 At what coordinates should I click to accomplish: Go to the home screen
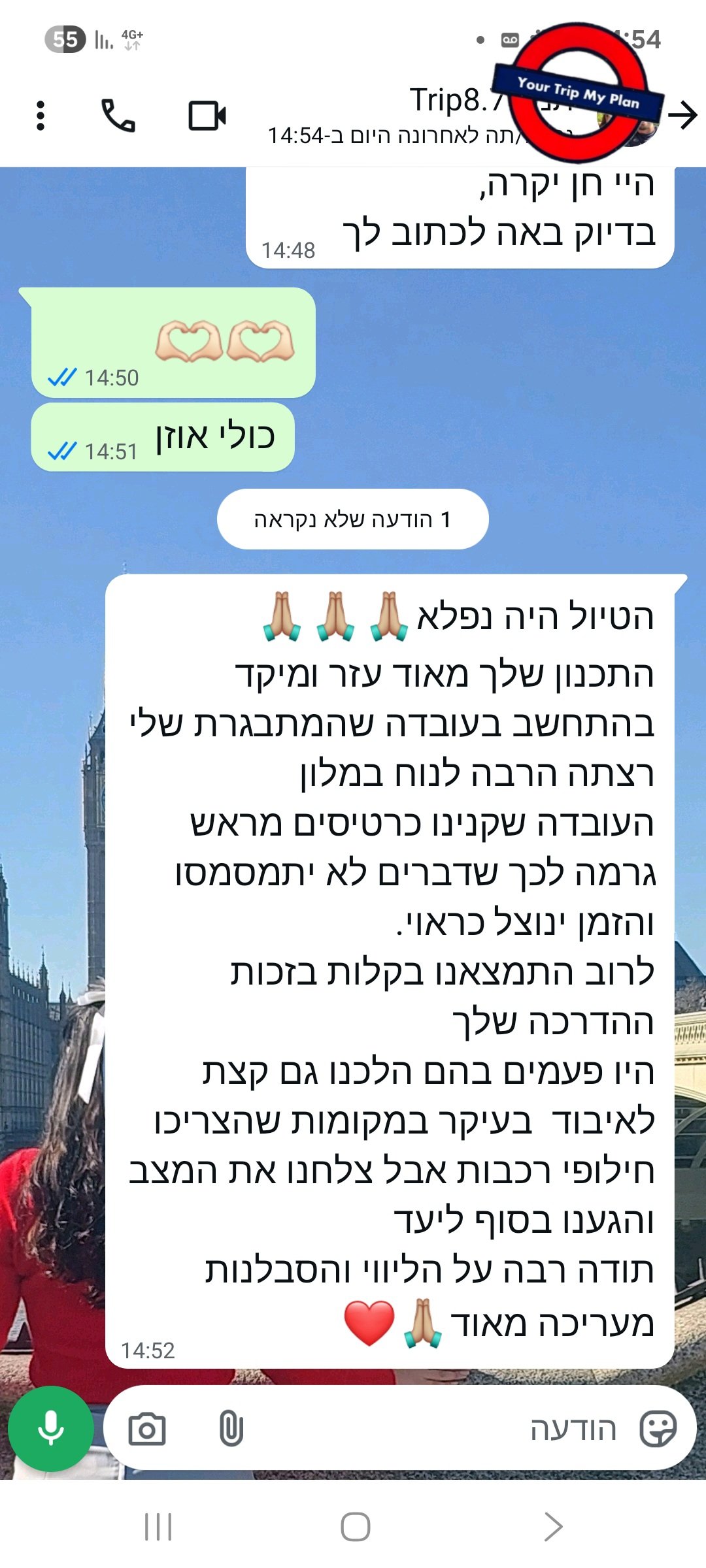click(x=355, y=1527)
